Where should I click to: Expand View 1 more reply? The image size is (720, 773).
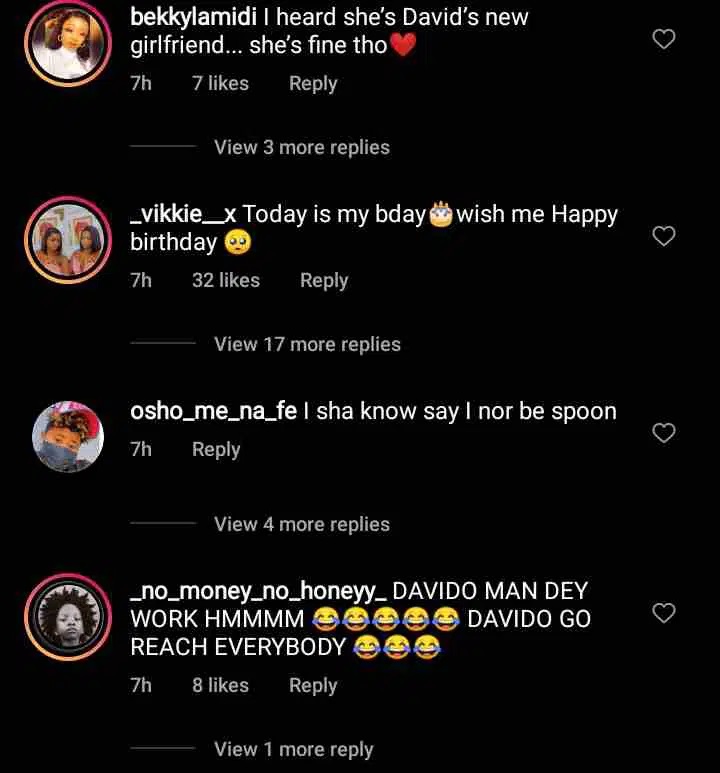(x=293, y=750)
